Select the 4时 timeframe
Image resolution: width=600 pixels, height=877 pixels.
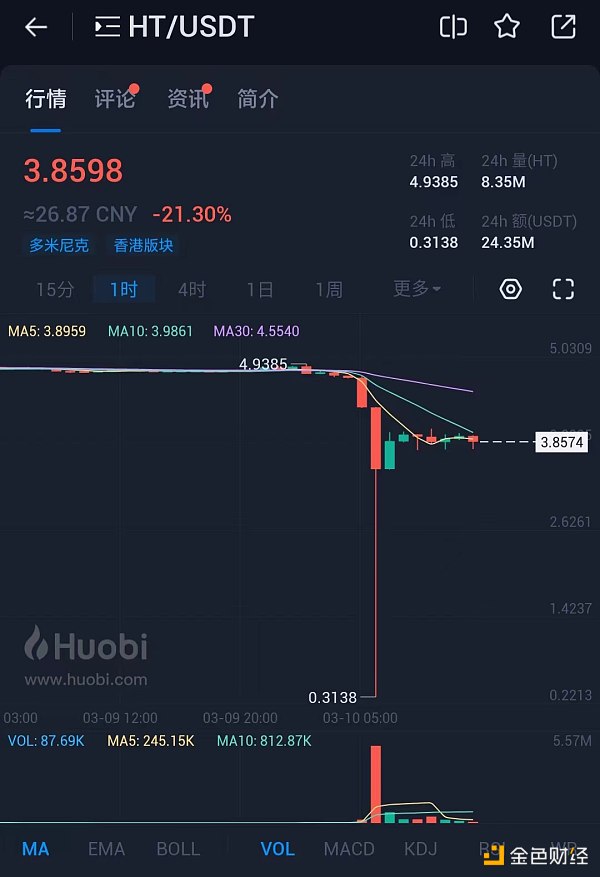click(x=192, y=290)
